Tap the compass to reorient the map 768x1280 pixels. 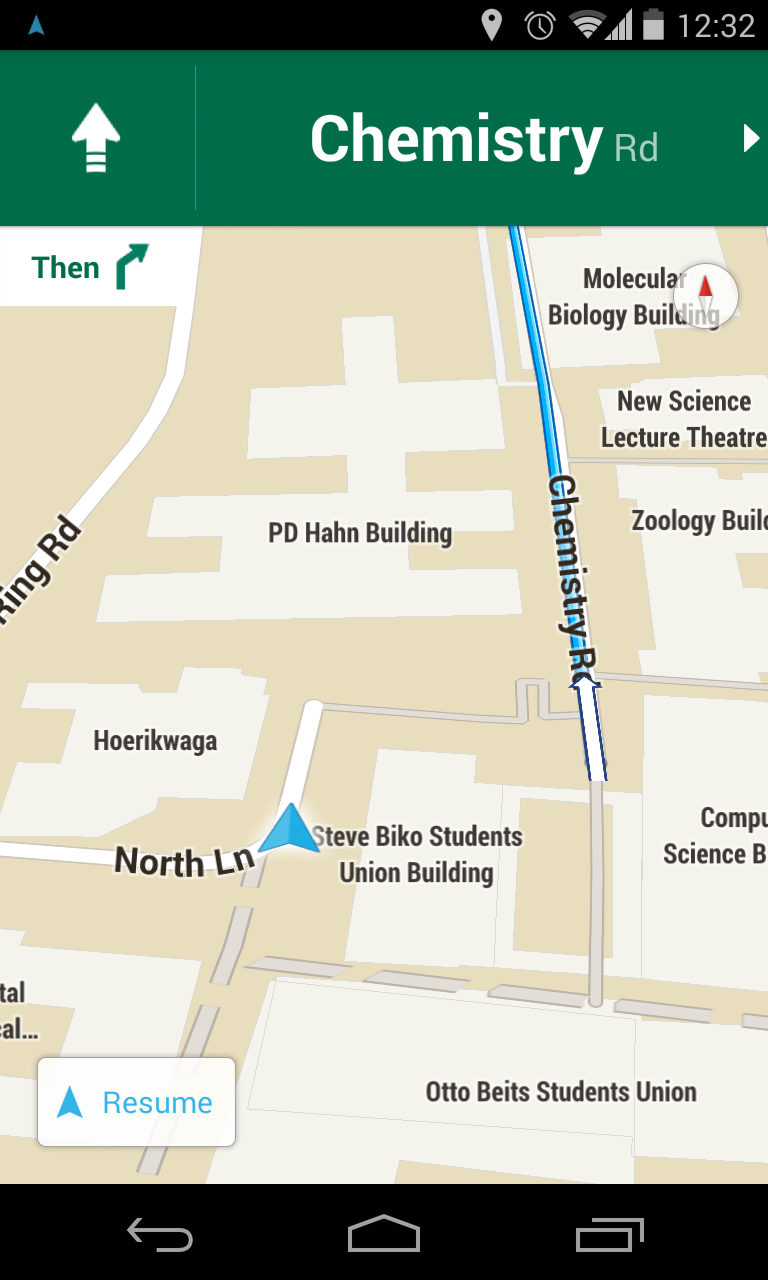click(x=705, y=296)
